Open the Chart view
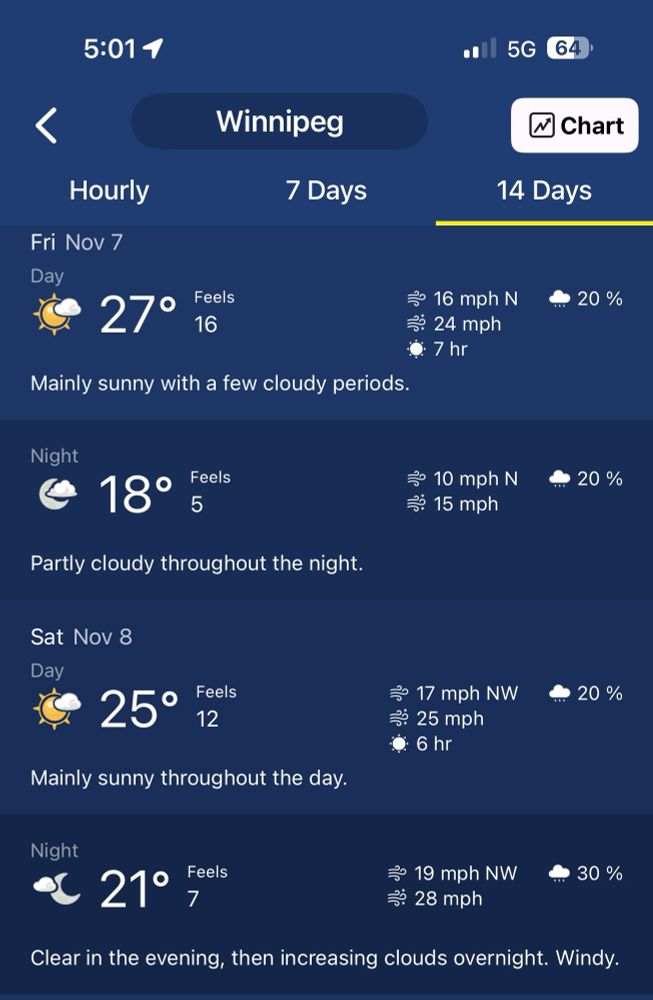The width and height of the screenshot is (653, 1000). click(x=575, y=125)
